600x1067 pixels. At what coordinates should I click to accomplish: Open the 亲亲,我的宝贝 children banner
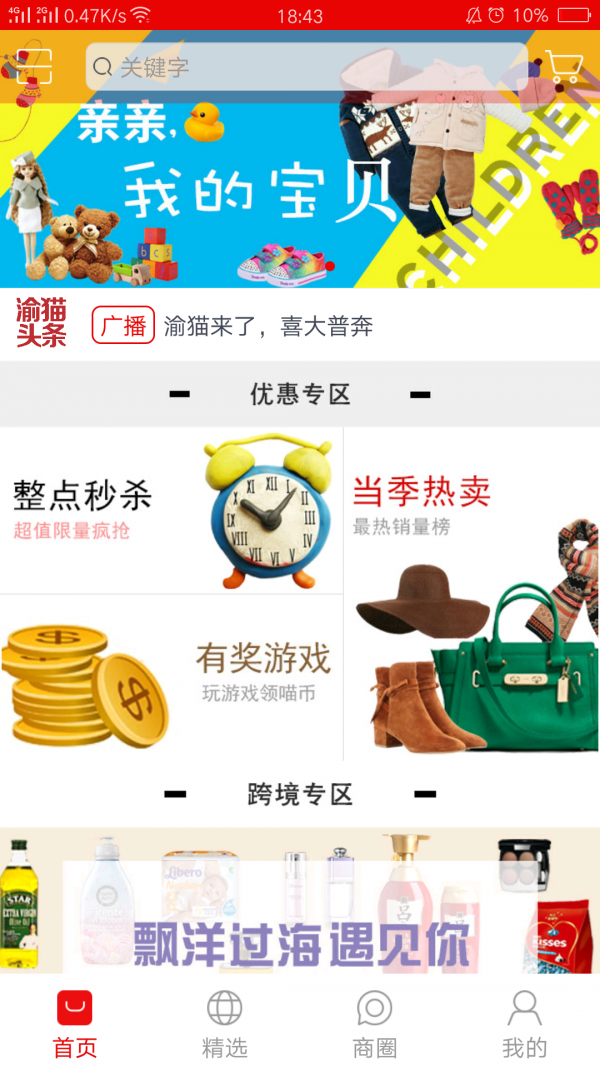pyautogui.click(x=300, y=190)
